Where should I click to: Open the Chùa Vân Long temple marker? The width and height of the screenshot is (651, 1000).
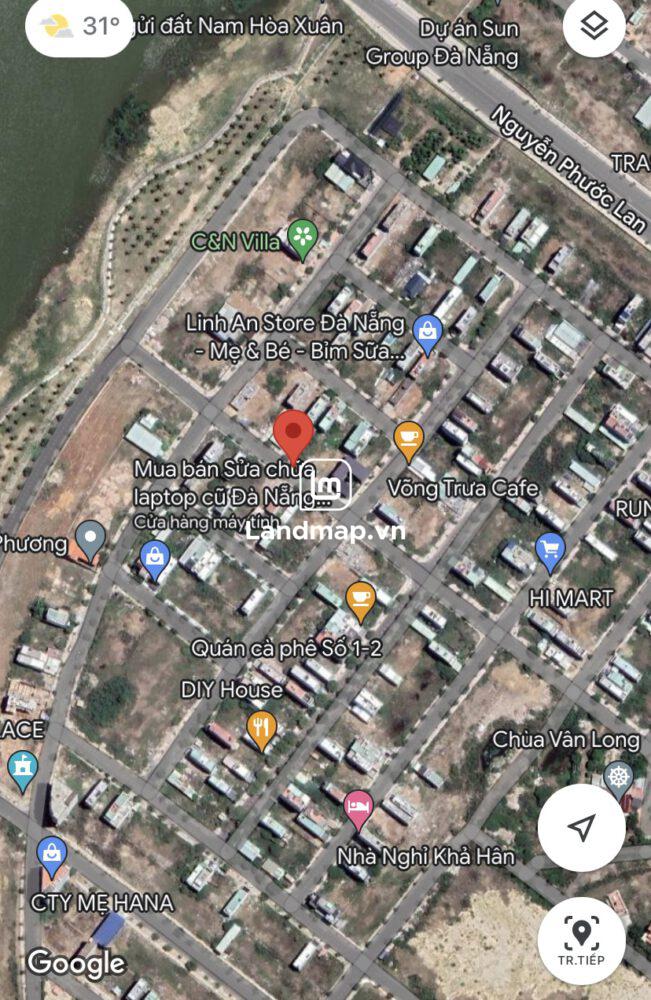click(619, 775)
